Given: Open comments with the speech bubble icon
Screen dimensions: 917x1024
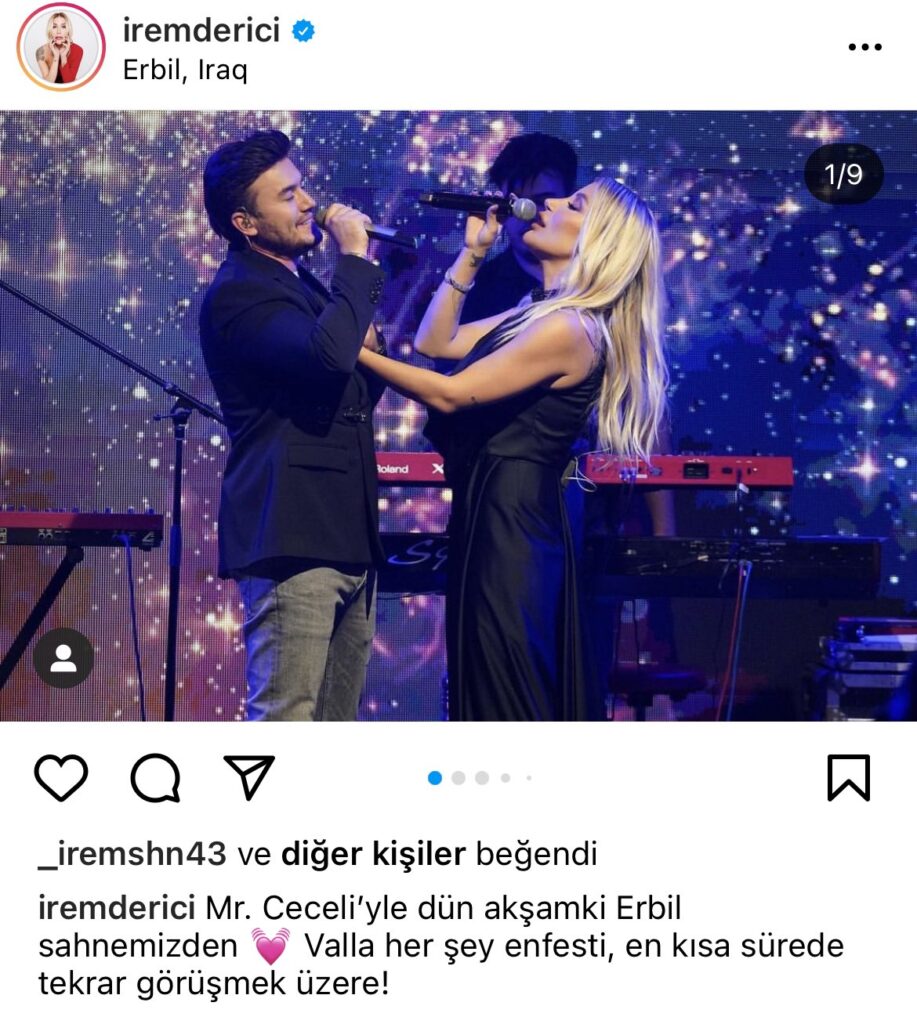Looking at the screenshot, I should click(x=155, y=777).
